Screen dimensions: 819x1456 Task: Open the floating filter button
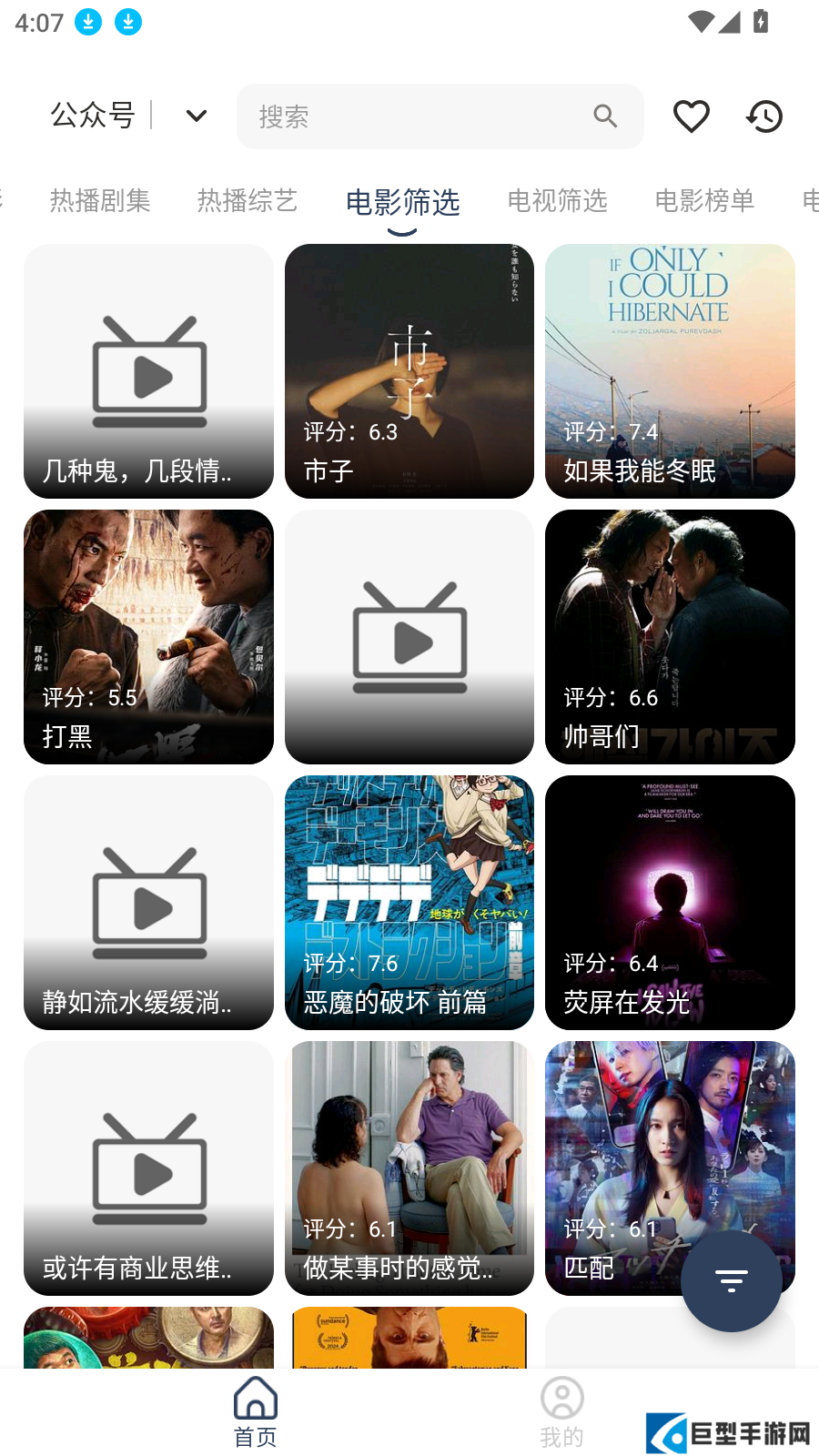[x=731, y=1281]
